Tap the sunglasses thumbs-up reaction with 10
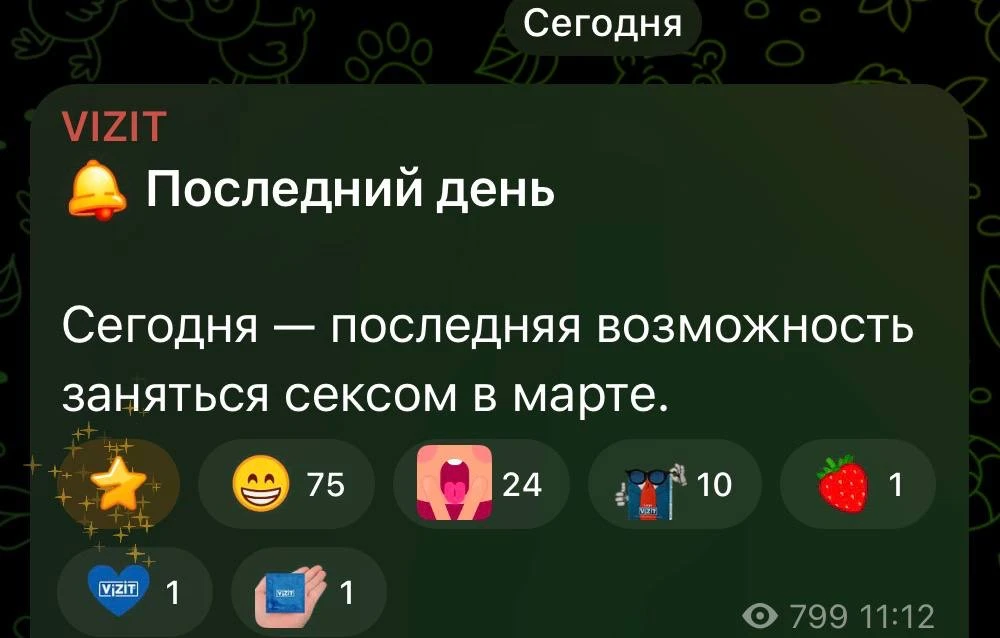This screenshot has width=1000, height=638. [674, 485]
